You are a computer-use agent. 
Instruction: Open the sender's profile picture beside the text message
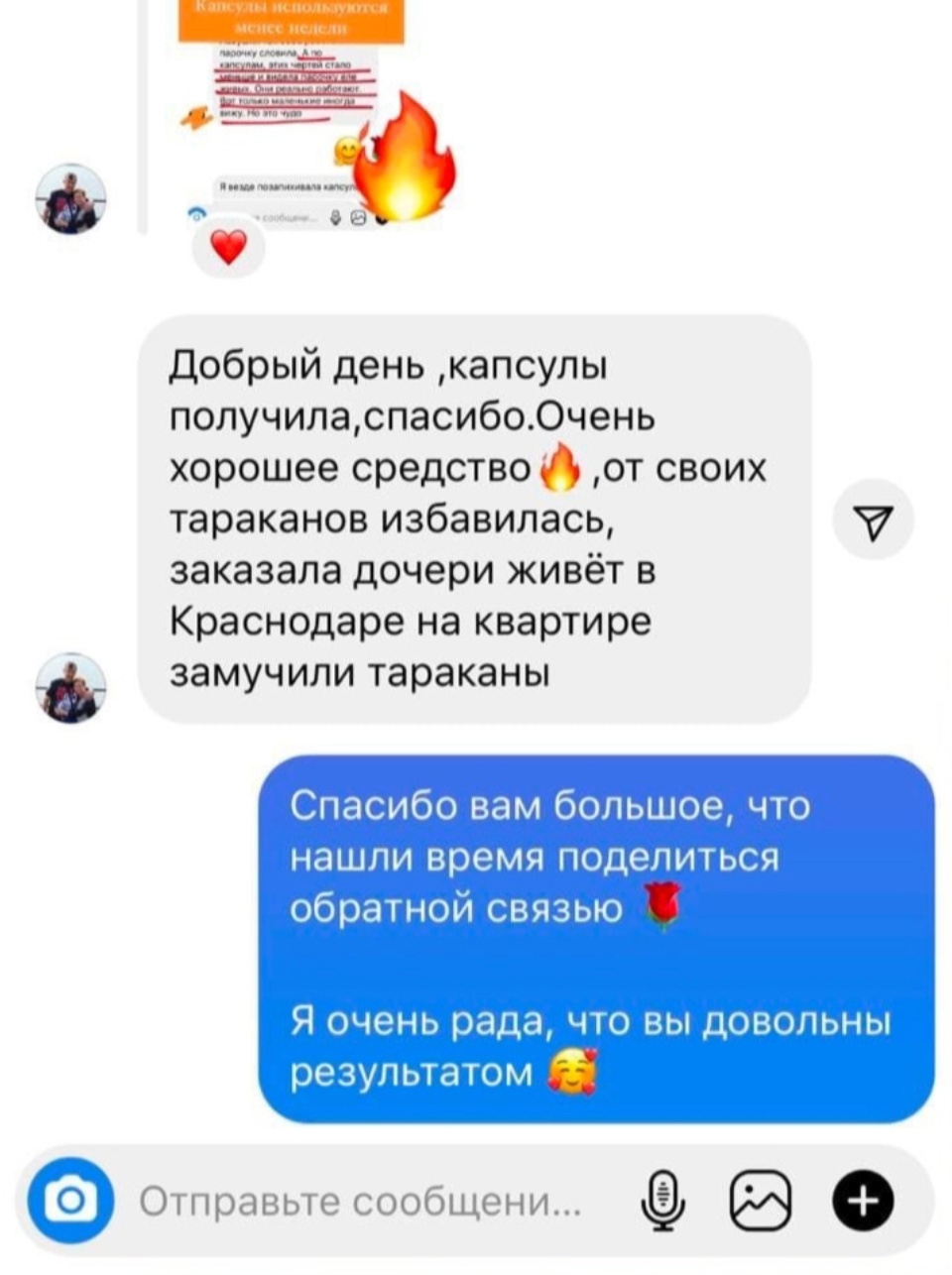(70, 687)
